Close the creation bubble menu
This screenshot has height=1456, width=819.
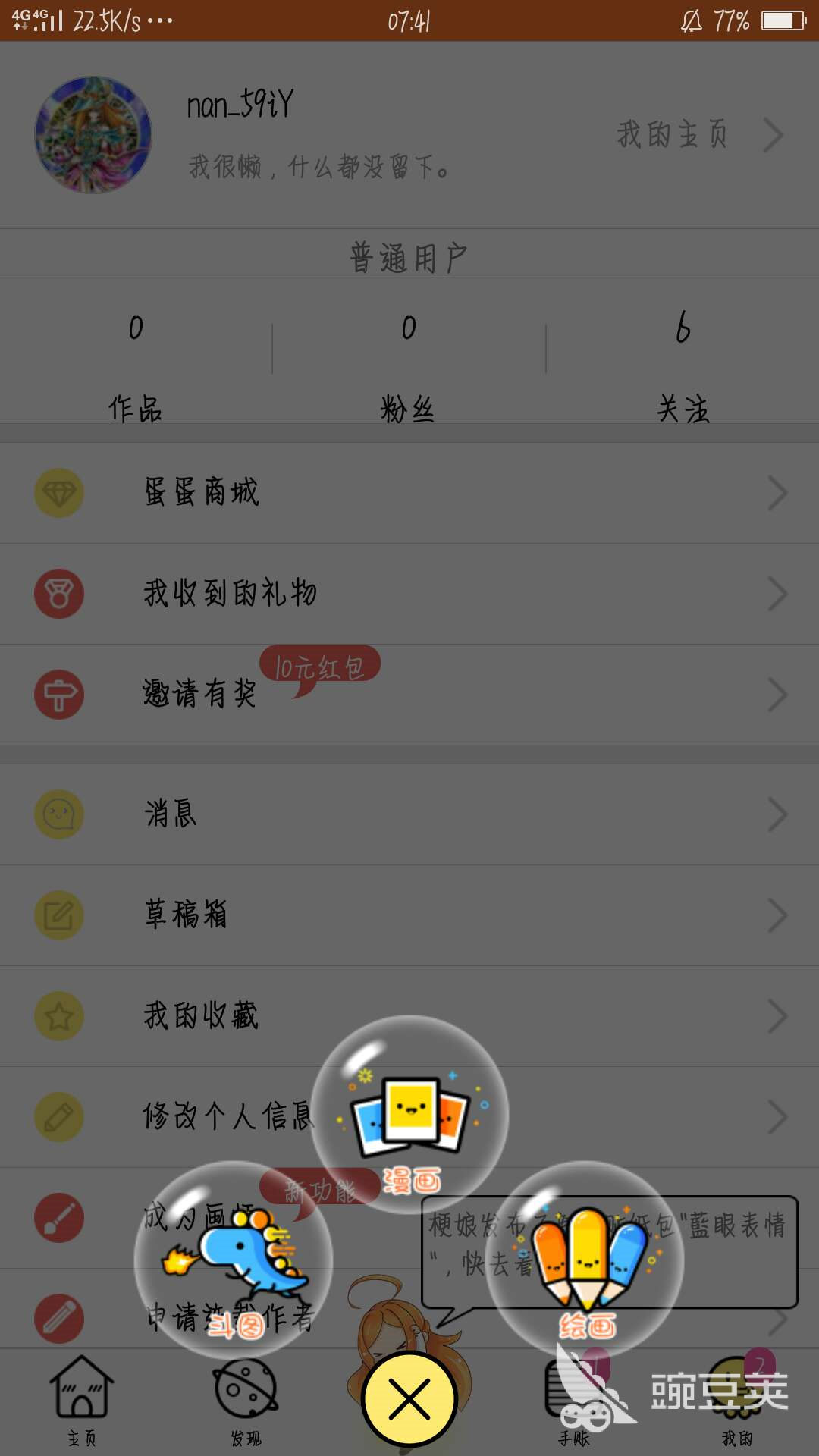click(x=409, y=1399)
